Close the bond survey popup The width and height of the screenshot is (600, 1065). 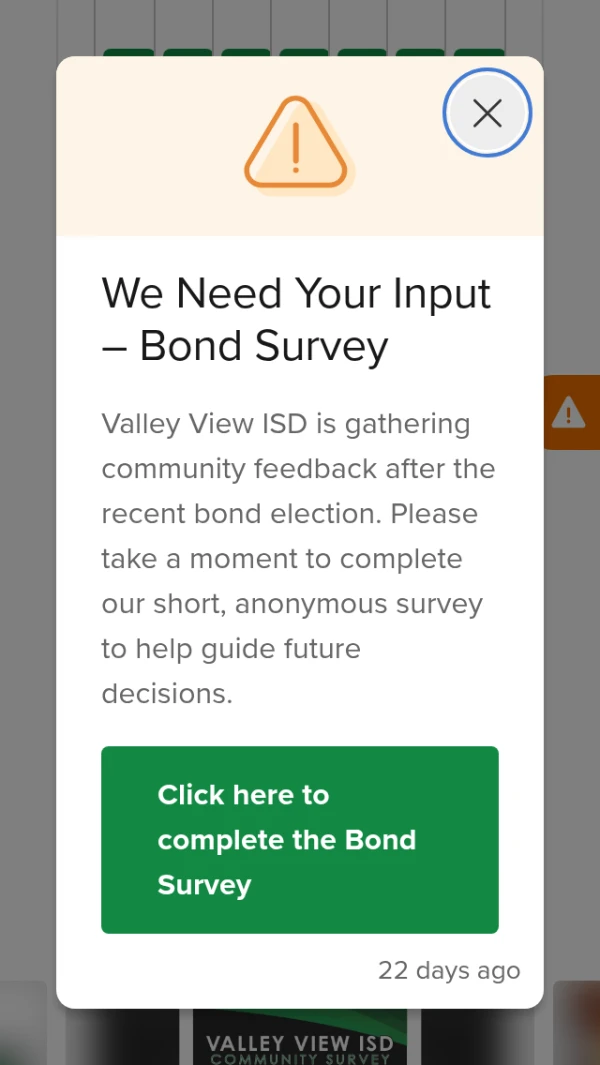(x=487, y=113)
